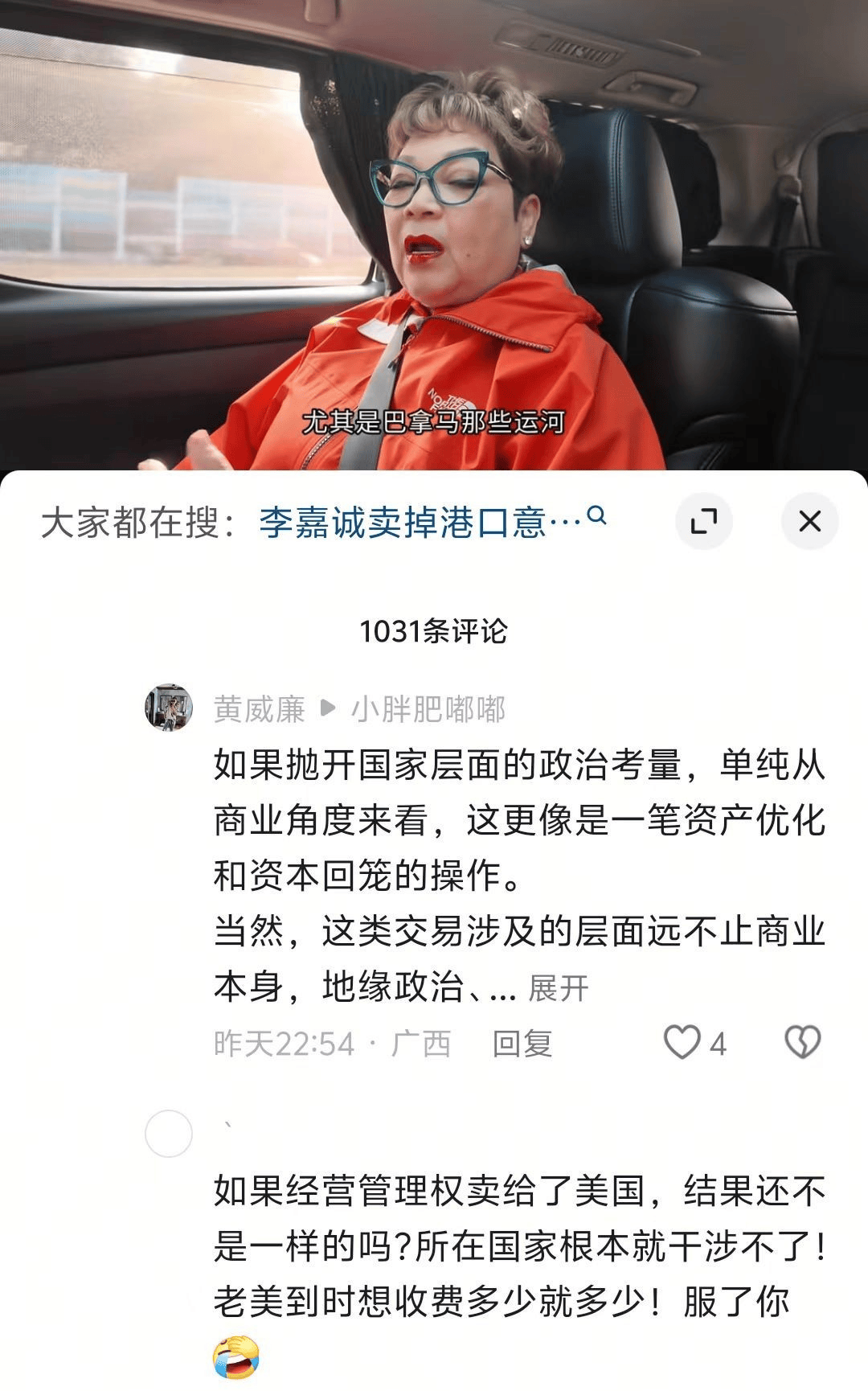This screenshot has height=1391, width=868.
Task: Close the comments panel
Action: tap(809, 521)
